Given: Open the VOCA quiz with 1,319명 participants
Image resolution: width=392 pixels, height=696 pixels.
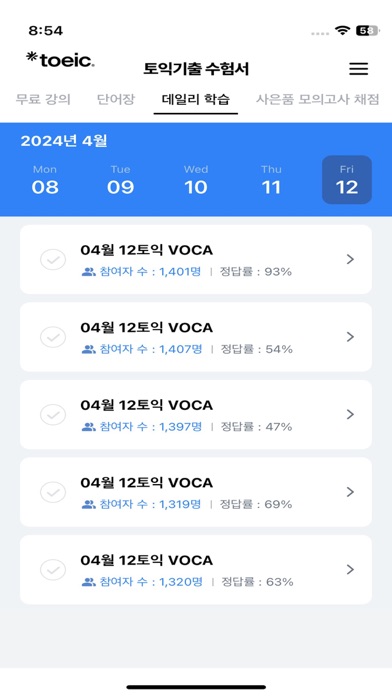Looking at the screenshot, I should point(196,492).
